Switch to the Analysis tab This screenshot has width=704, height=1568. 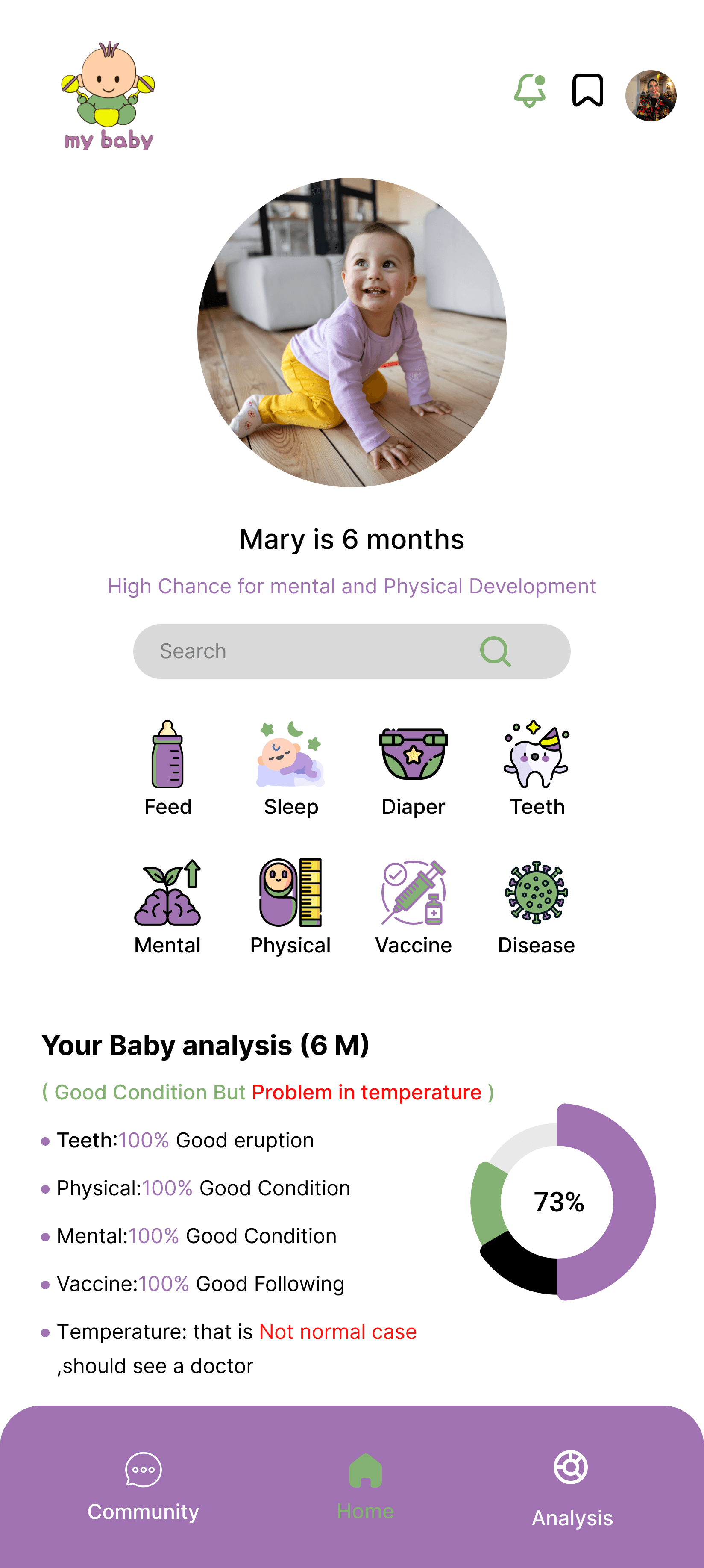(571, 1488)
